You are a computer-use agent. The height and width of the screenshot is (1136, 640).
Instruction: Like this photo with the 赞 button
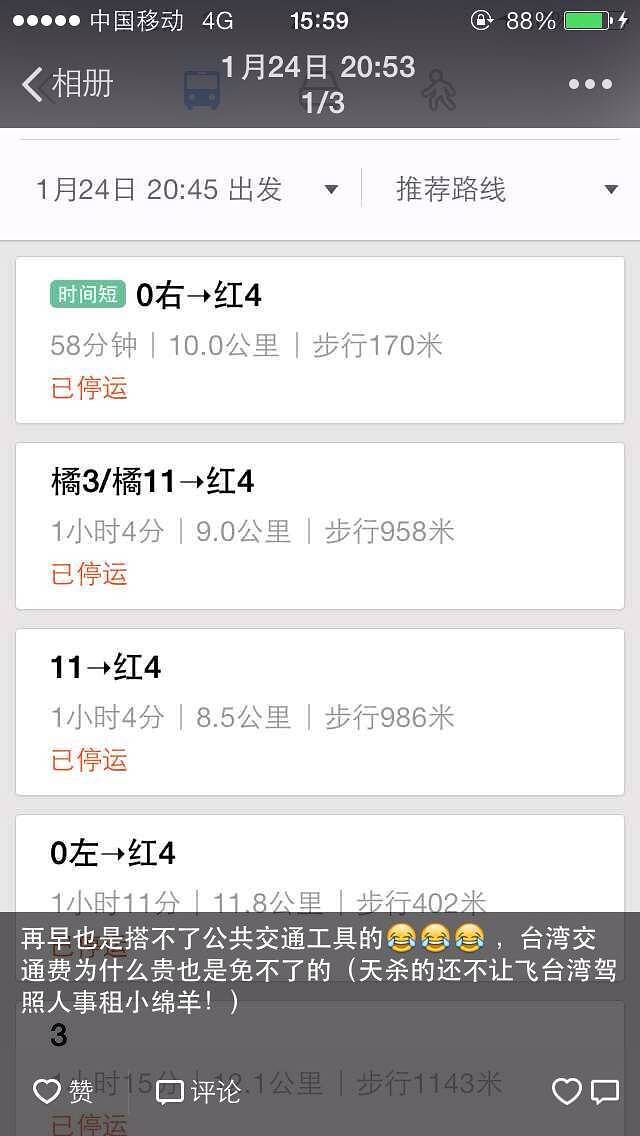64,1091
